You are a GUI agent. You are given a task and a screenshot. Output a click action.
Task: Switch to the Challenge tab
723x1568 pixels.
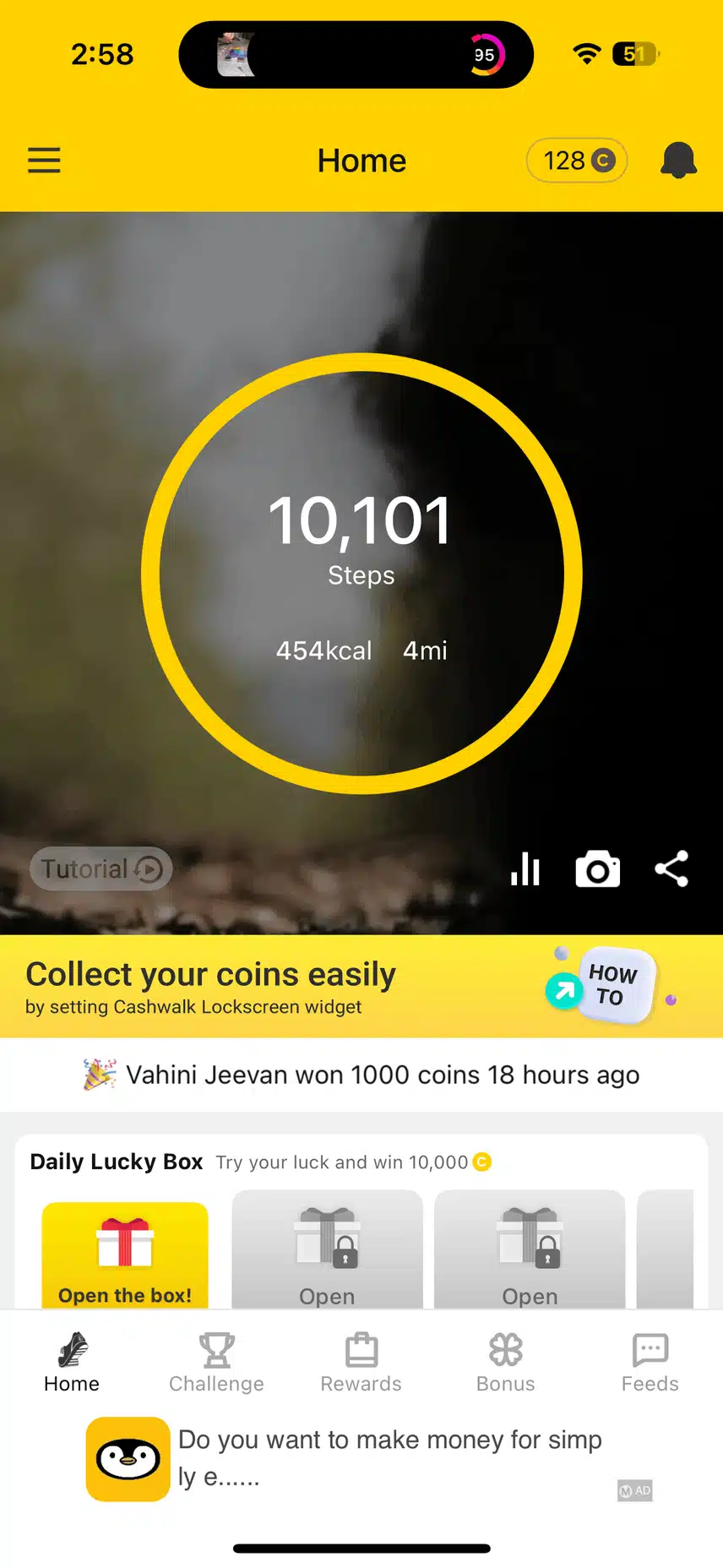216,1362
